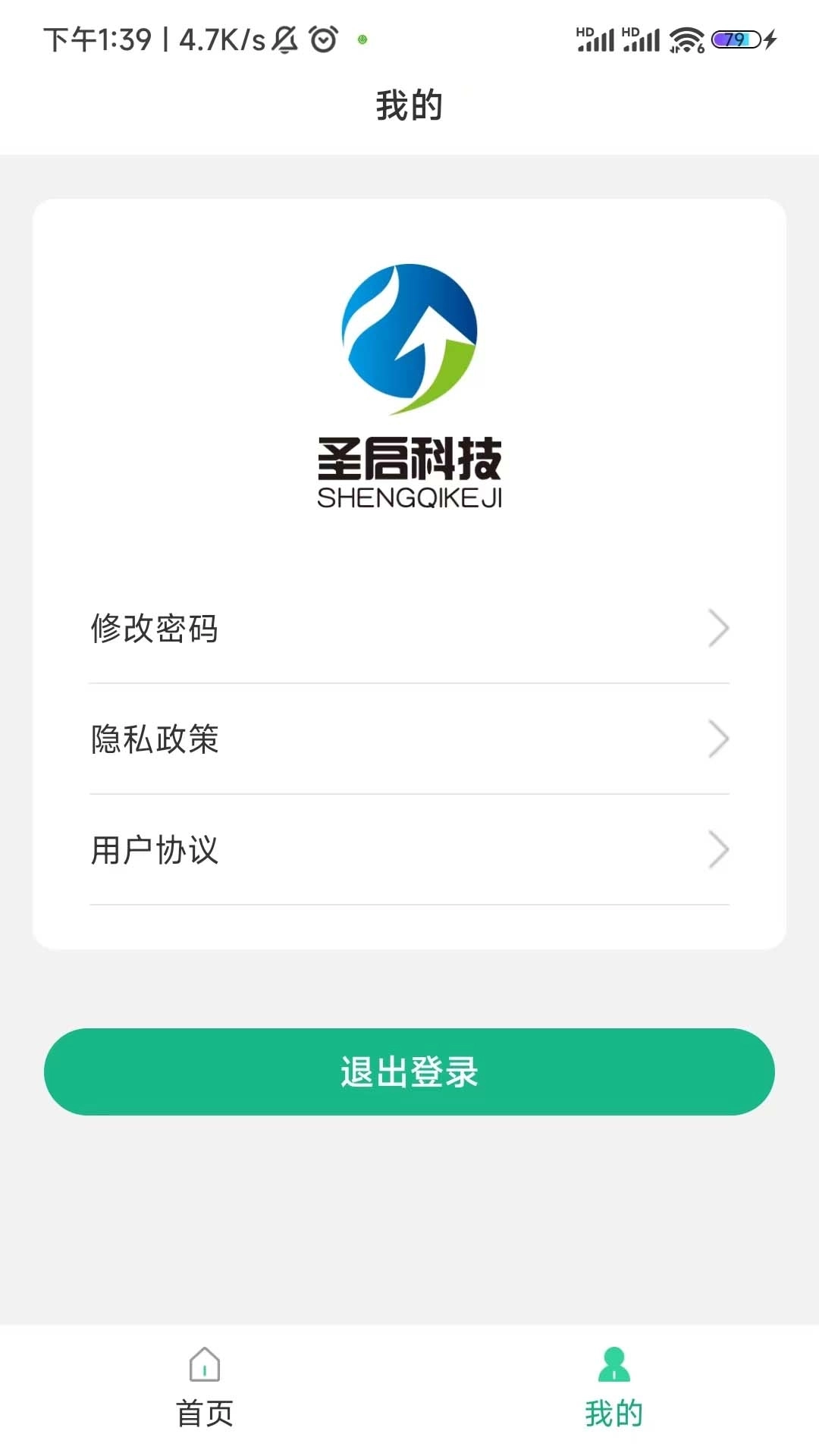The height and width of the screenshot is (1456, 819).
Task: Tap 退出登录 to log out
Action: [x=409, y=1072]
